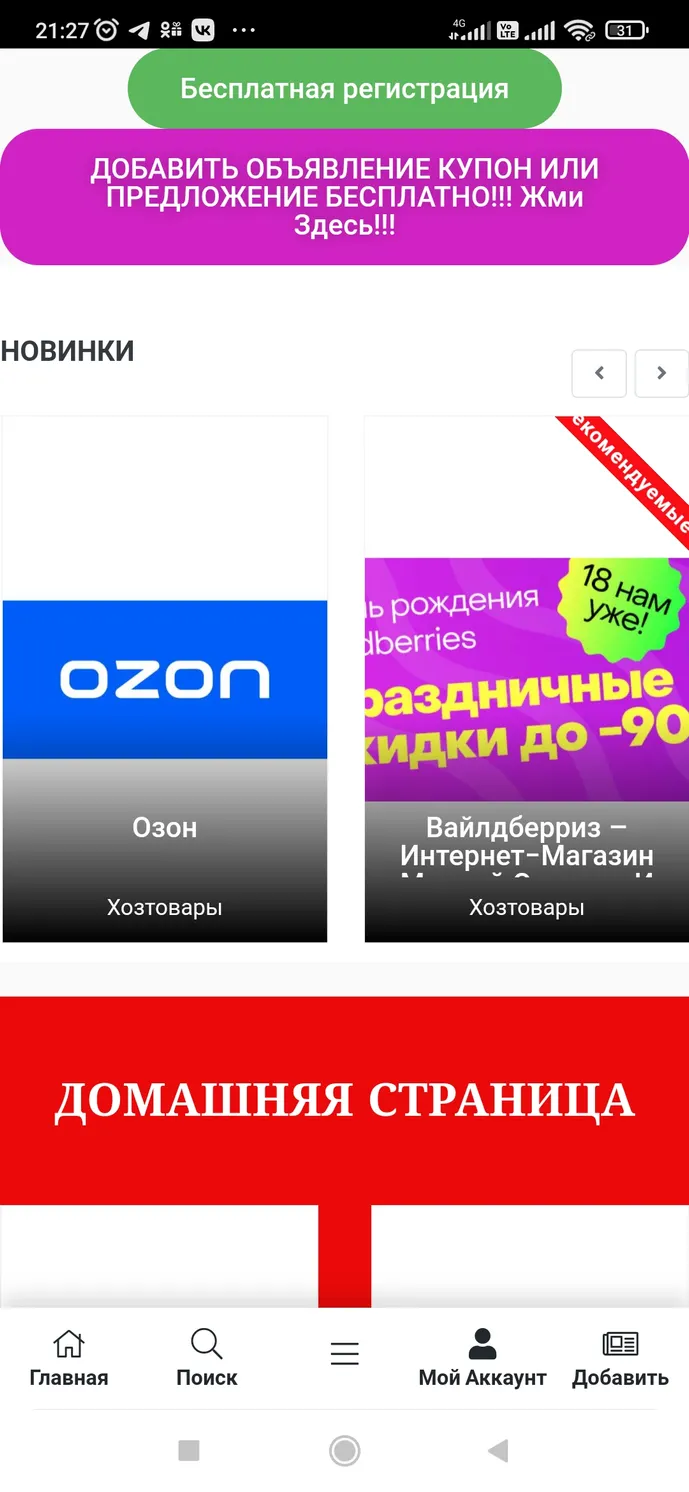Switch to the Поиск tab
The width and height of the screenshot is (689, 1492).
click(x=207, y=1358)
